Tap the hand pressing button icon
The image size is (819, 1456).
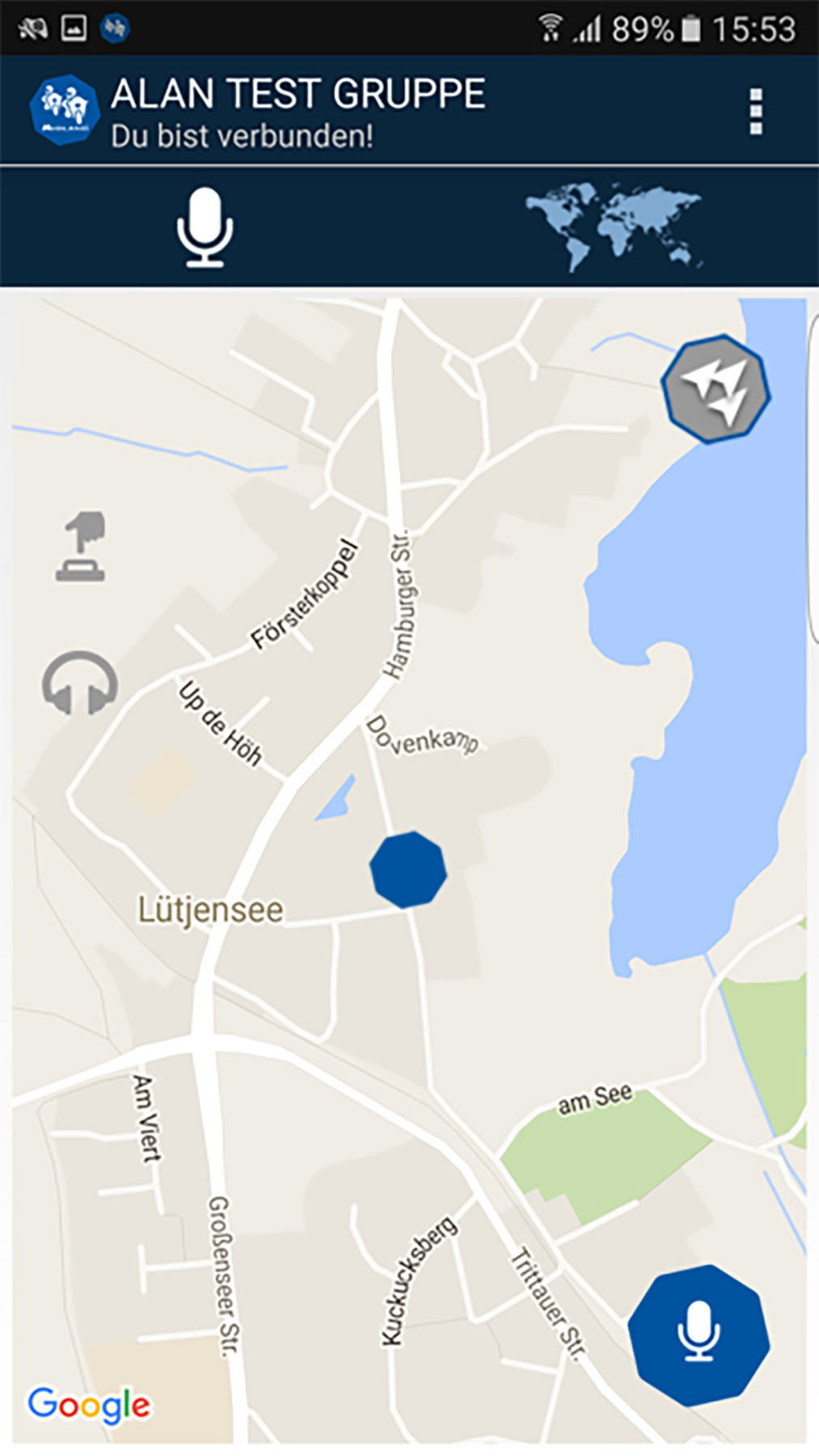point(81,547)
